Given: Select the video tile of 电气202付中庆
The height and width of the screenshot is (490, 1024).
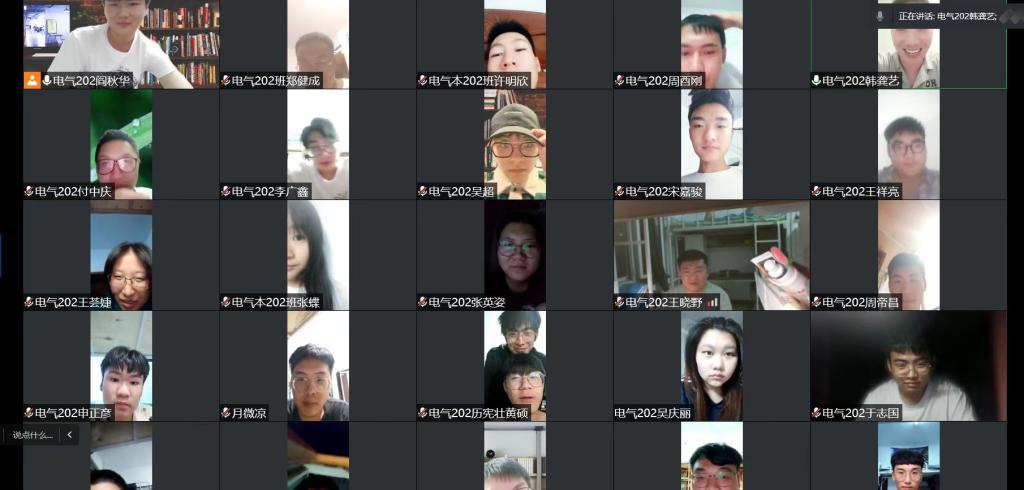Looking at the screenshot, I should point(121,144).
